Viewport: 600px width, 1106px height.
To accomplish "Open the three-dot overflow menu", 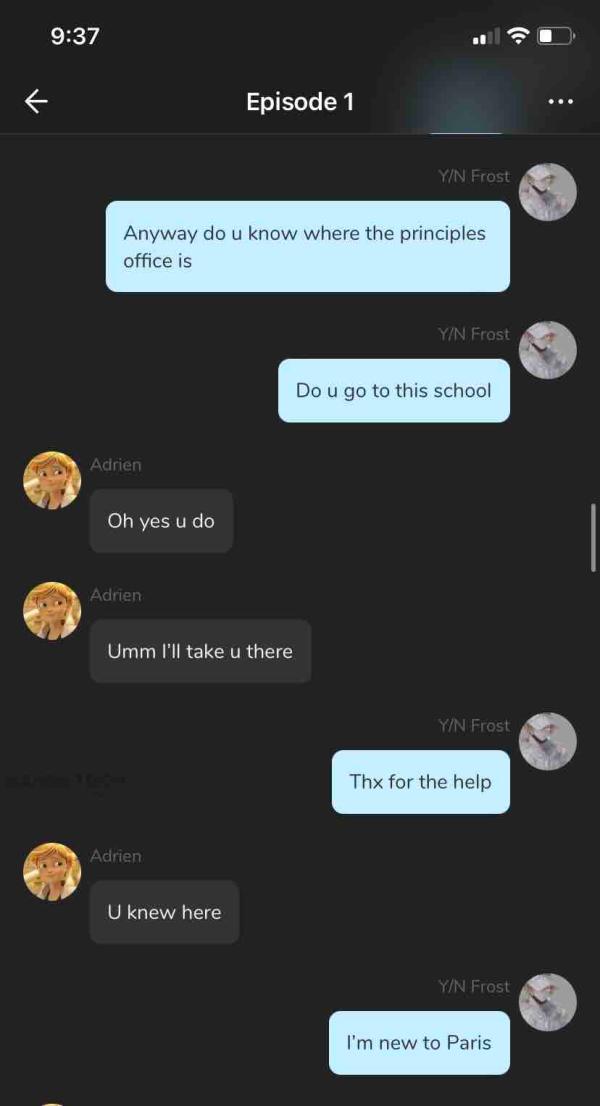I will [561, 102].
